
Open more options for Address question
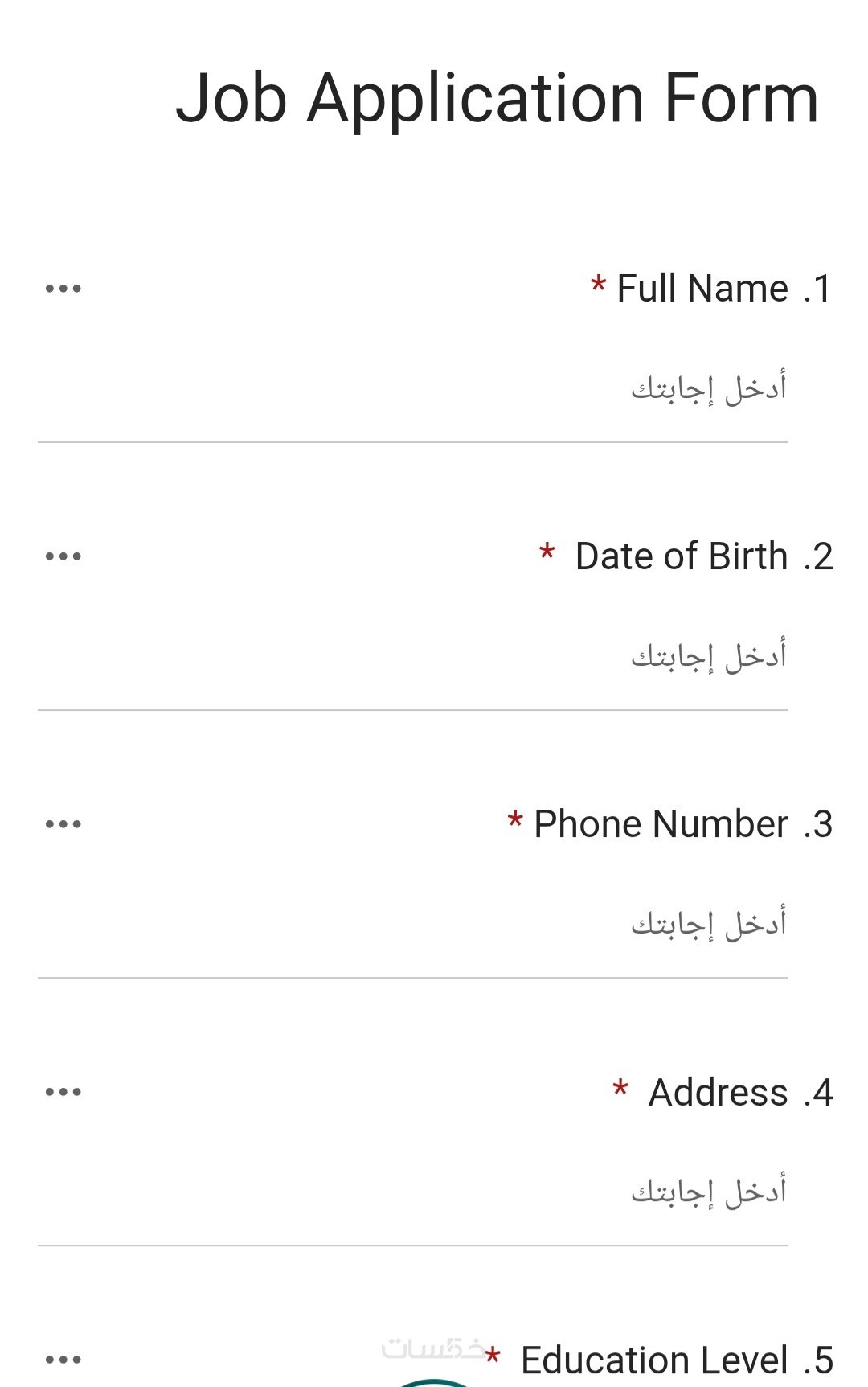click(x=63, y=1092)
